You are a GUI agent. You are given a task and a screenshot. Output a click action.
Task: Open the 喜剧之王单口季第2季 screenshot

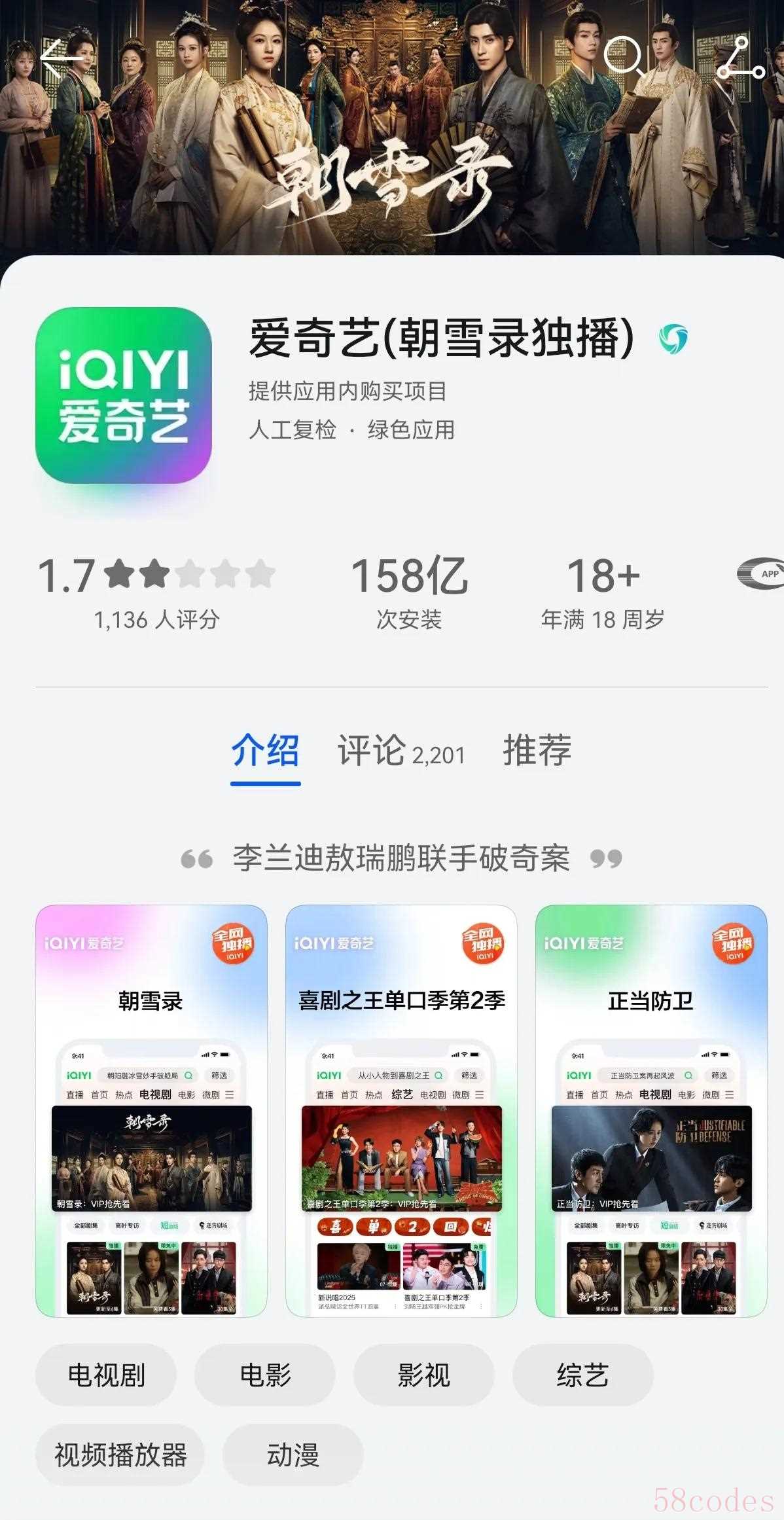[401, 1110]
